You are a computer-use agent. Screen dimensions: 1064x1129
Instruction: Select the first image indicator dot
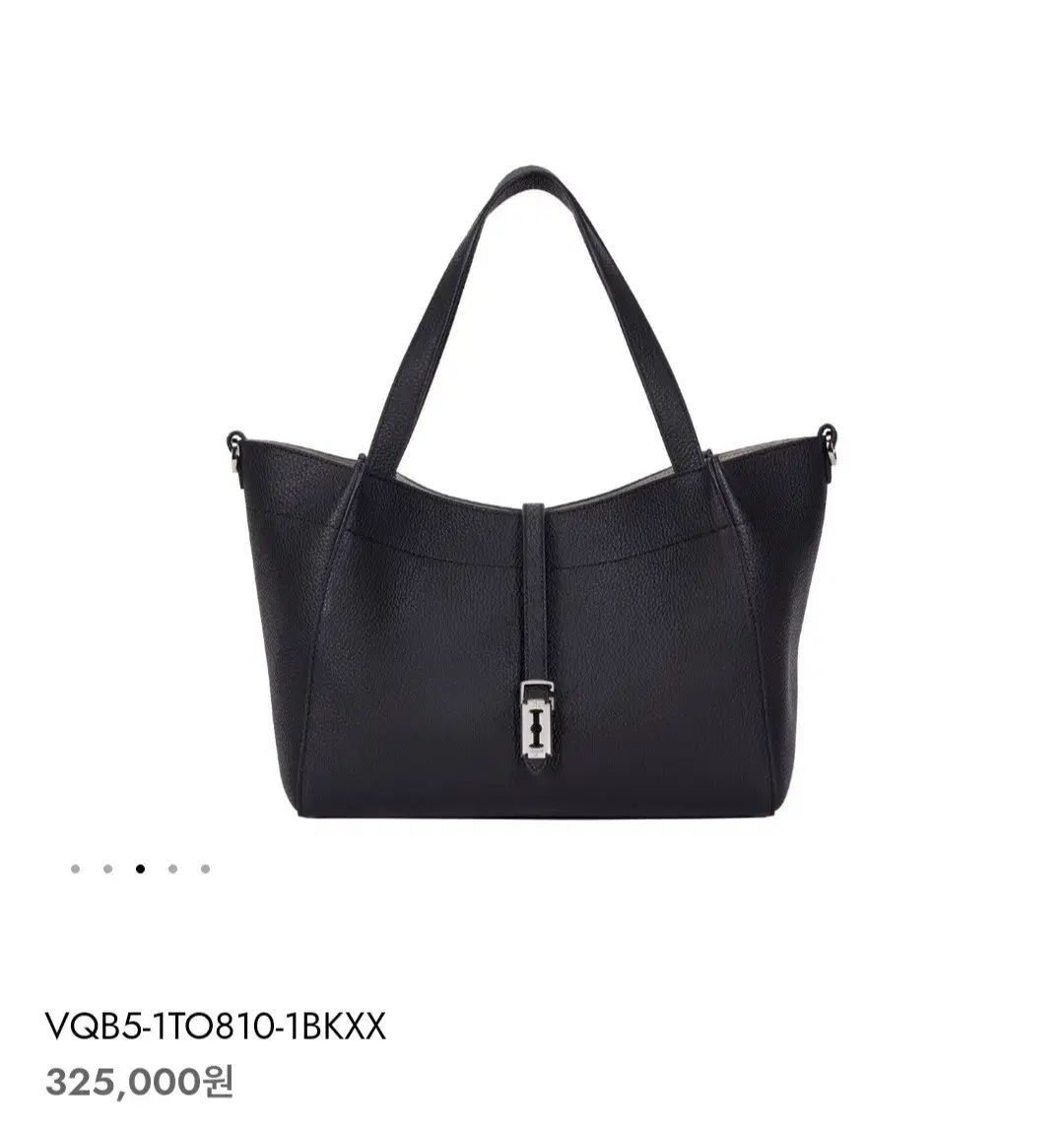click(x=75, y=869)
